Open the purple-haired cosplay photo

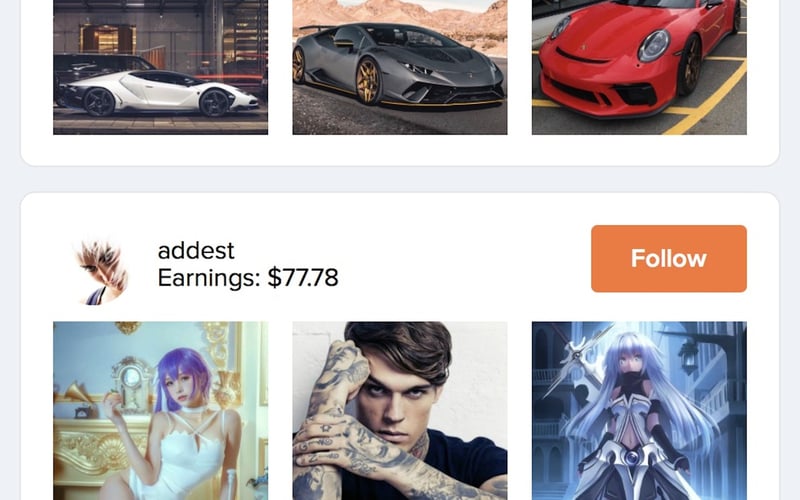160,410
